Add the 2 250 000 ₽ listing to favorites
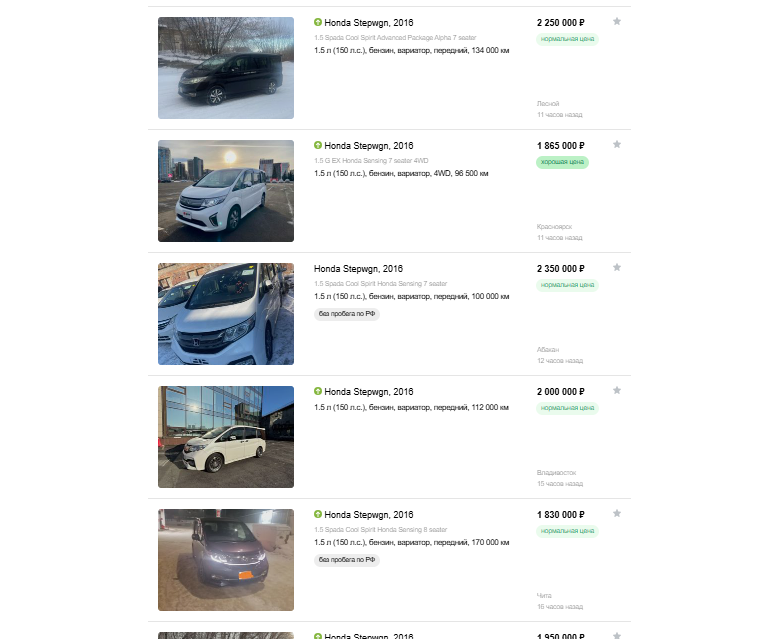The height and width of the screenshot is (639, 767). click(617, 21)
